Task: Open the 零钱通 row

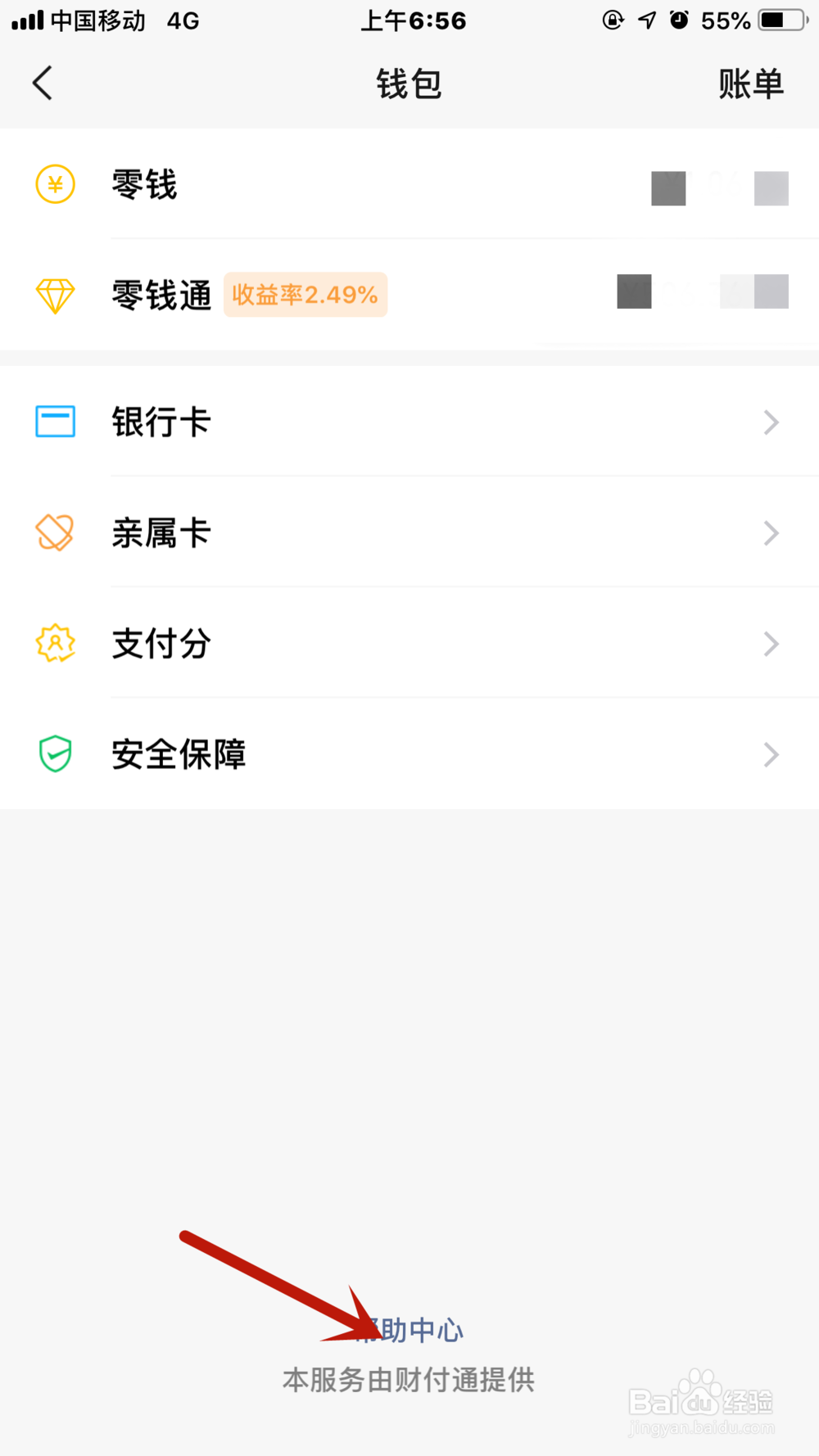Action: tap(409, 295)
